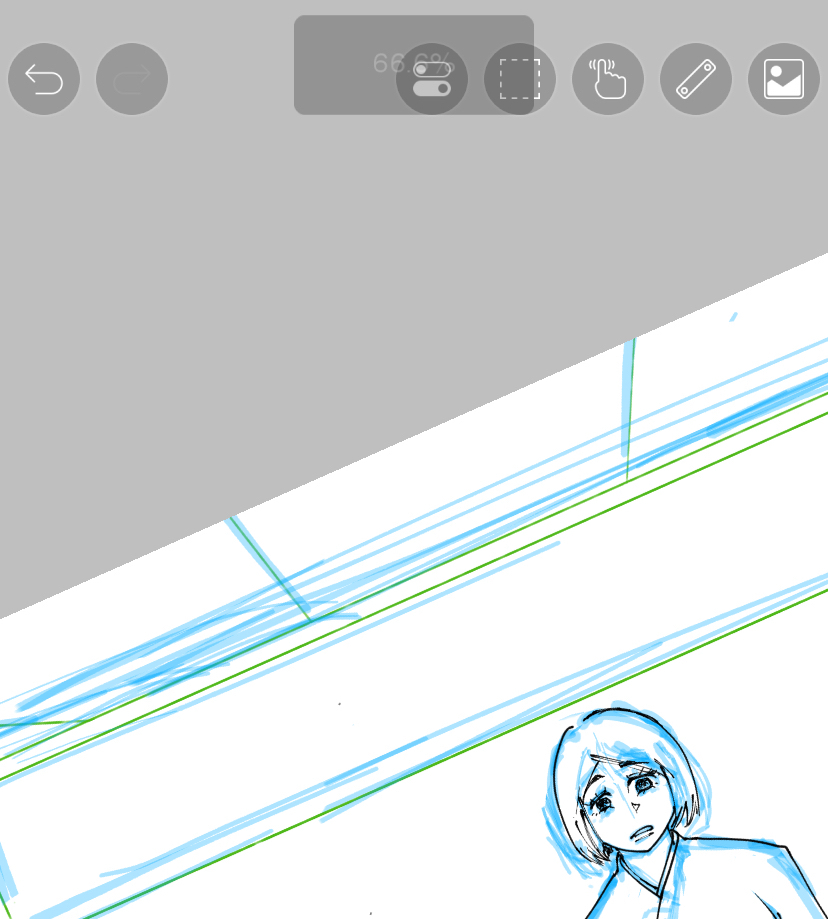Redo the undone action
Screen dimensions: 828x919
pos(132,79)
